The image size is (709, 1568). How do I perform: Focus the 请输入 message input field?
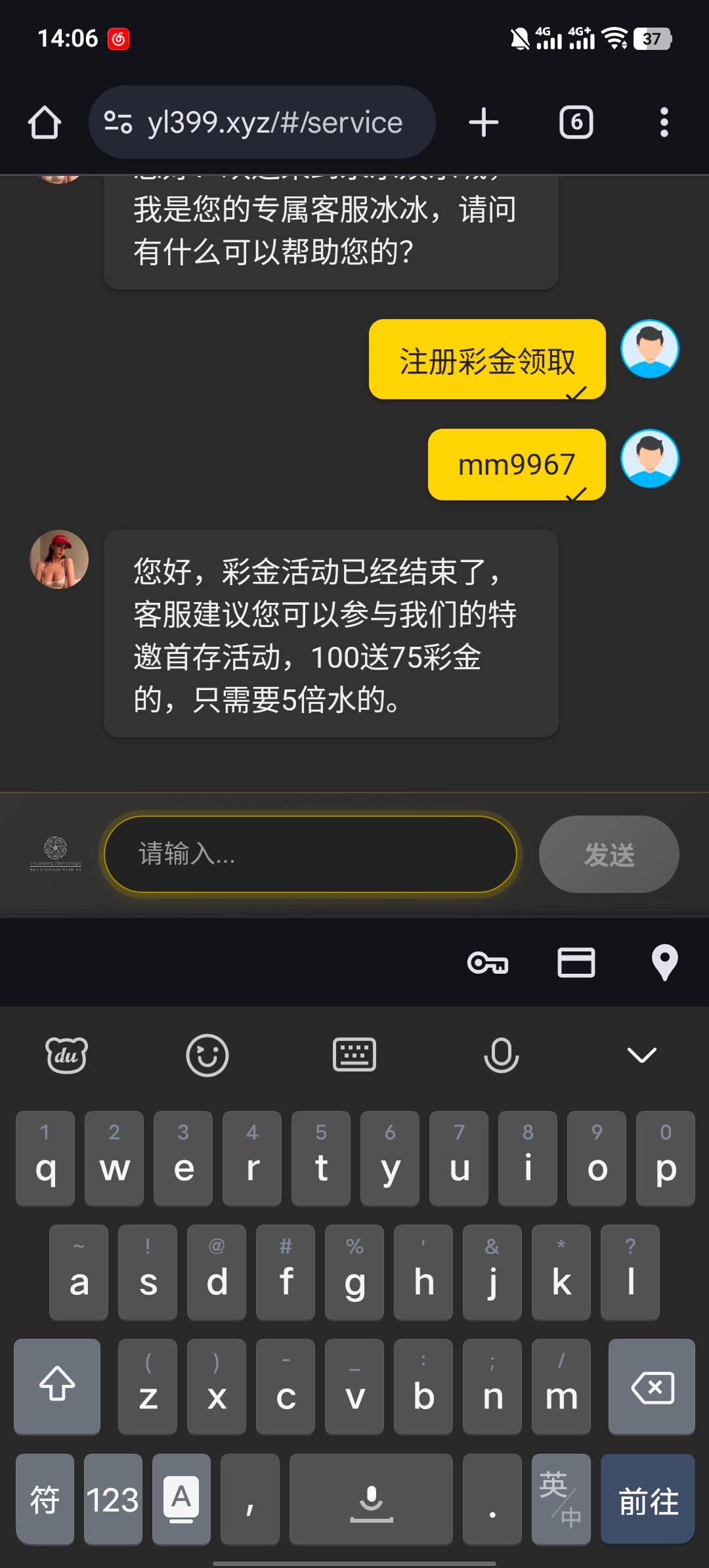[310, 854]
